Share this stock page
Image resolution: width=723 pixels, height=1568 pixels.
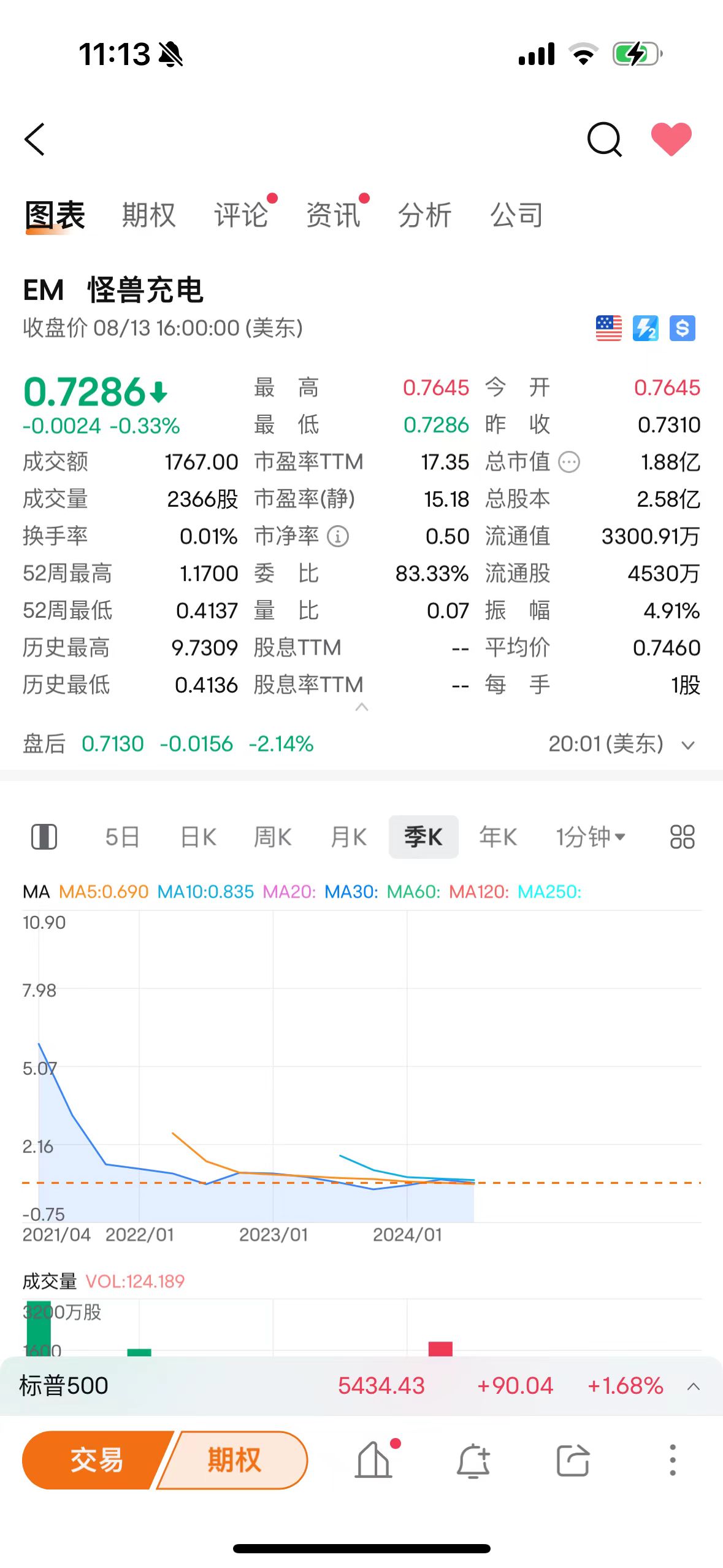(573, 1460)
